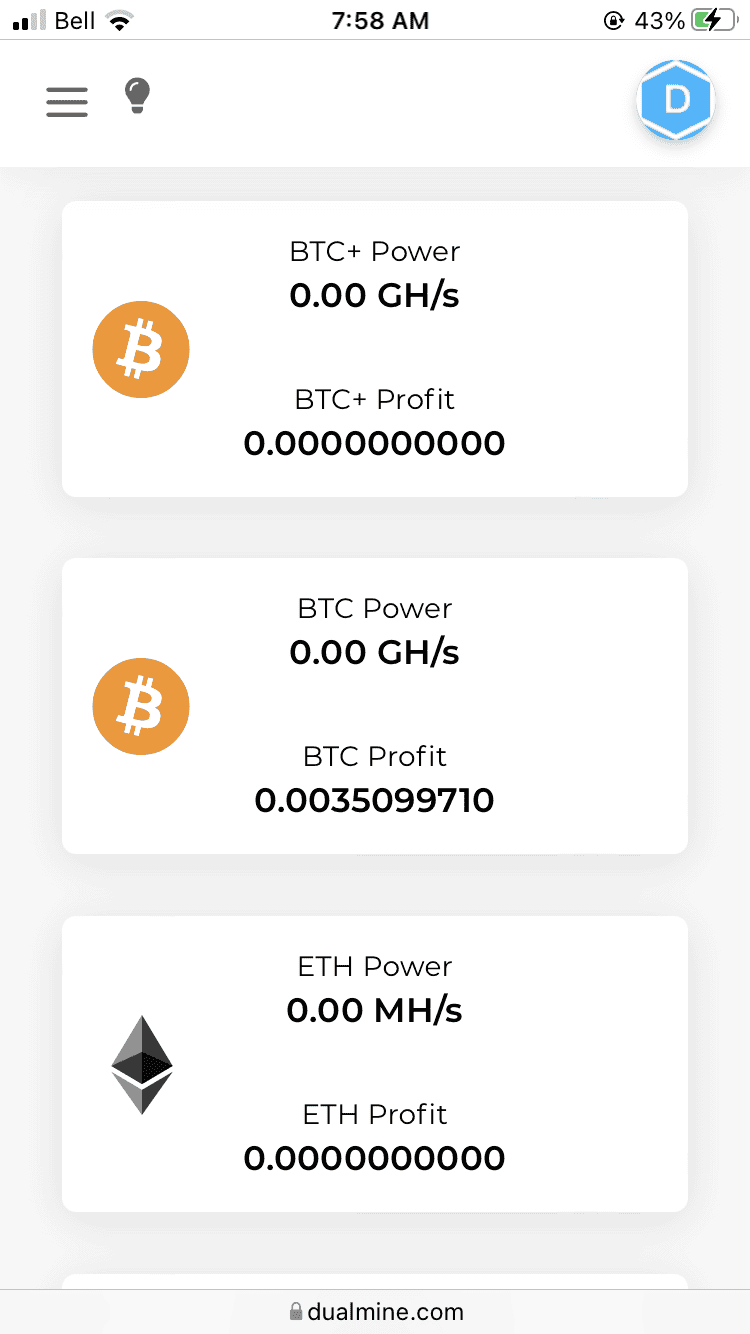Open the hamburger menu
This screenshot has width=750, height=1334.
pyautogui.click(x=67, y=102)
